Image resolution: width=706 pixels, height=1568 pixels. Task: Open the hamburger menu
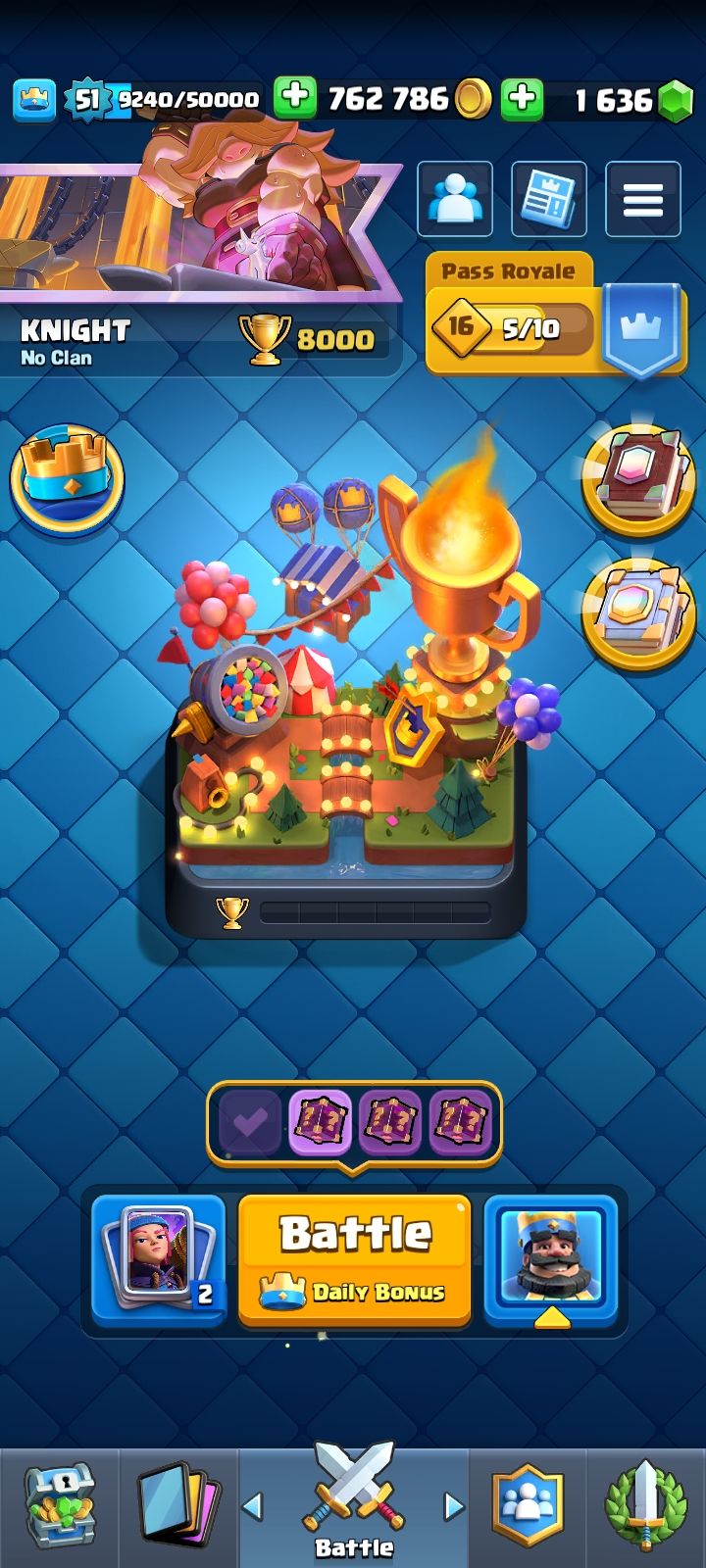pyautogui.click(x=643, y=200)
